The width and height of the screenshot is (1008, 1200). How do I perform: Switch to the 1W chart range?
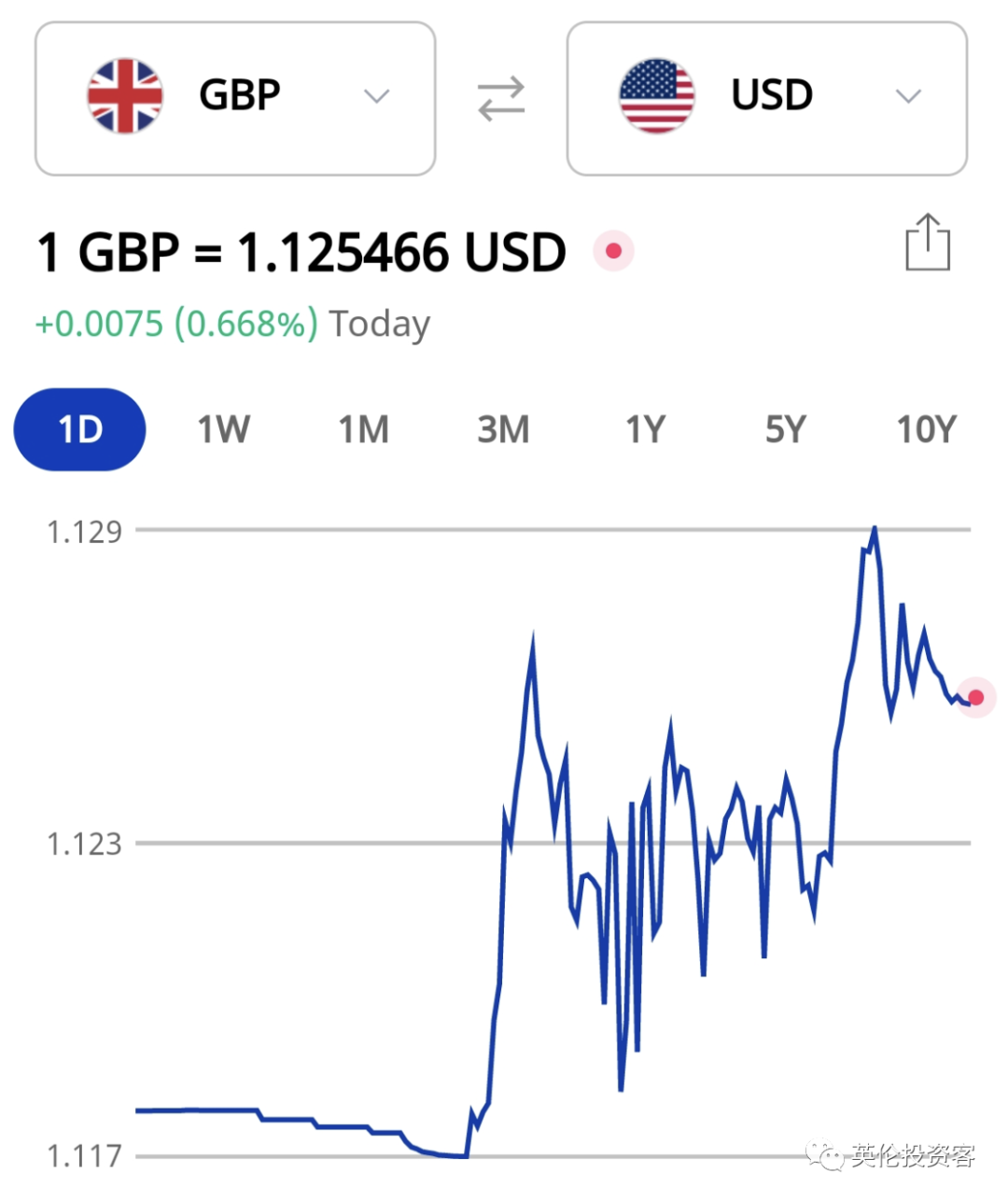point(223,430)
